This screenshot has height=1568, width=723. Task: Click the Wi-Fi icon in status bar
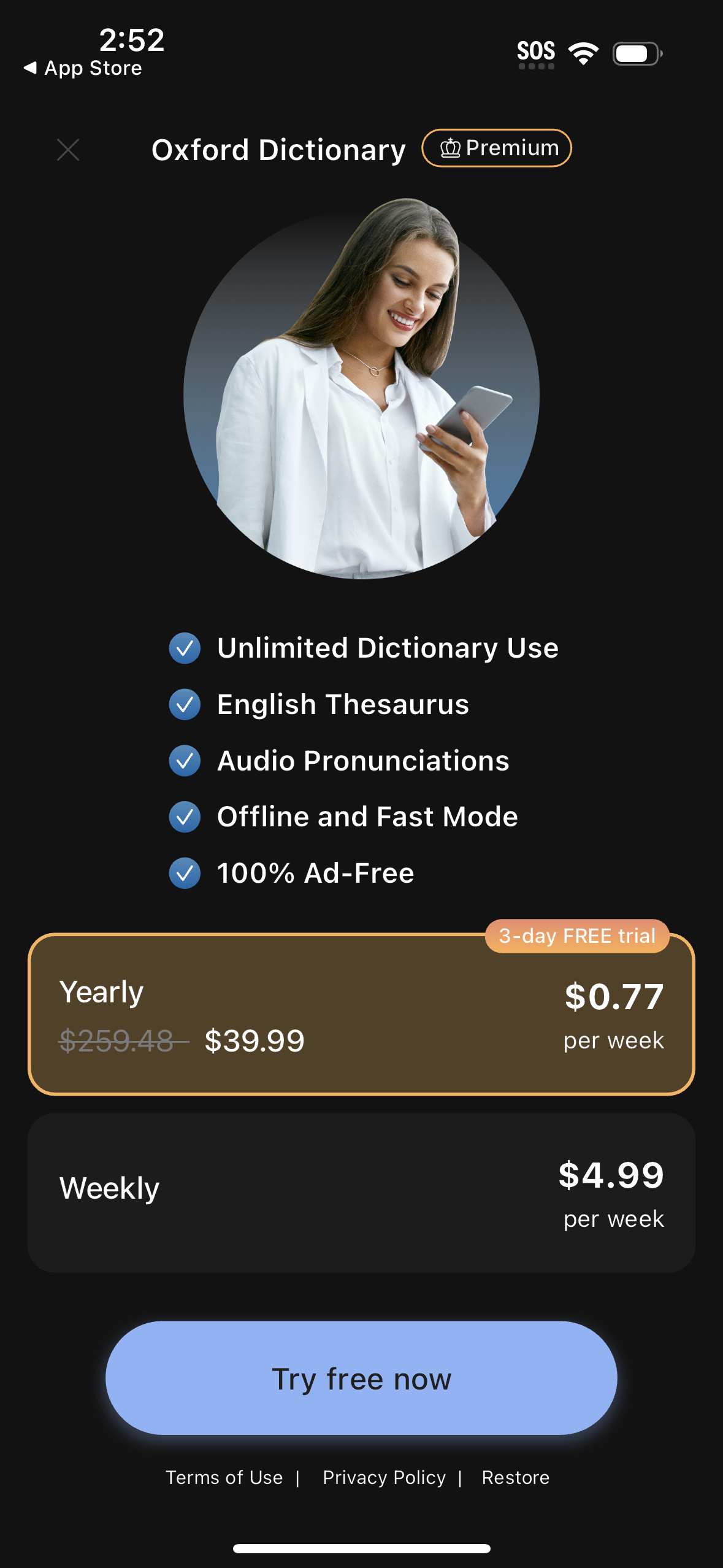[x=583, y=52]
